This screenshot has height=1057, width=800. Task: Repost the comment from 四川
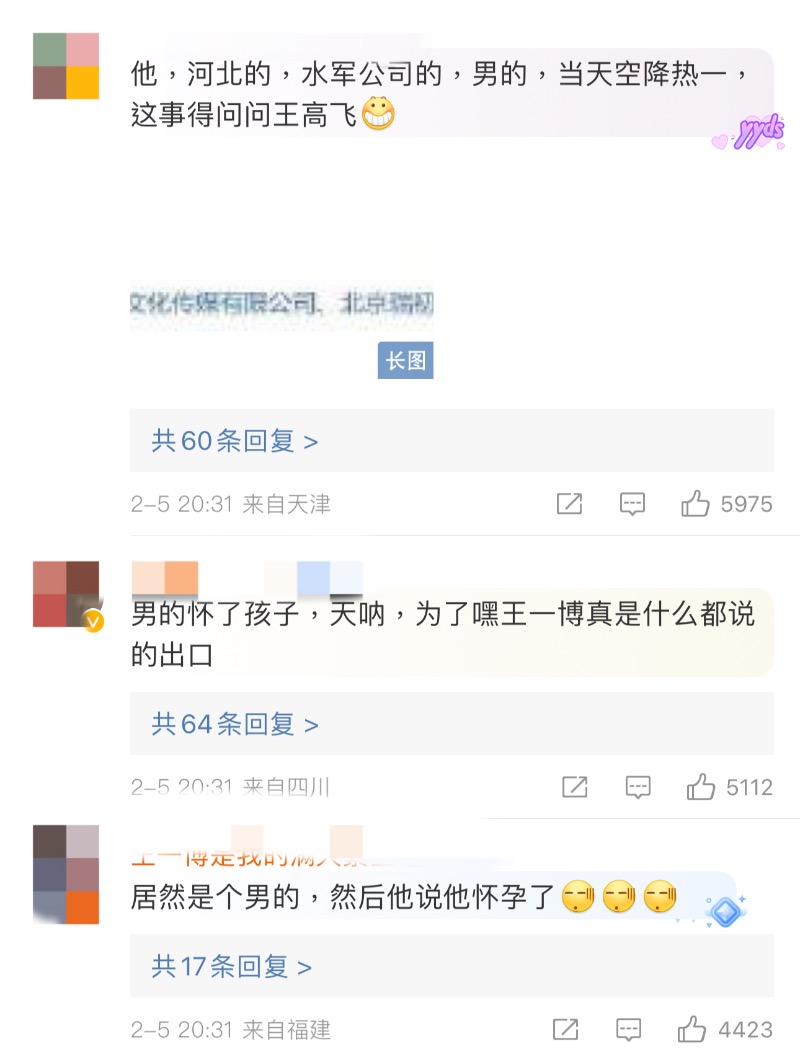(x=575, y=788)
